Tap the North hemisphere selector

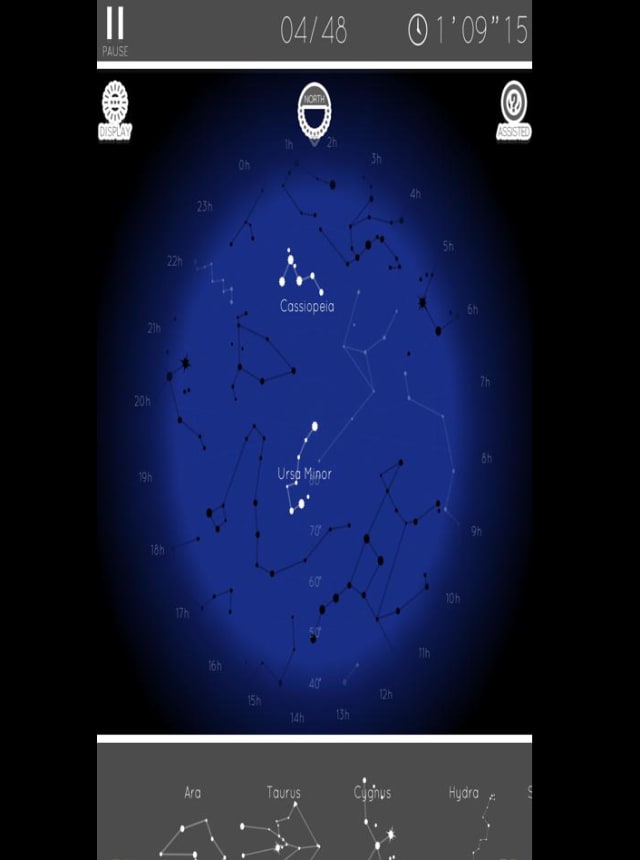pos(314,110)
